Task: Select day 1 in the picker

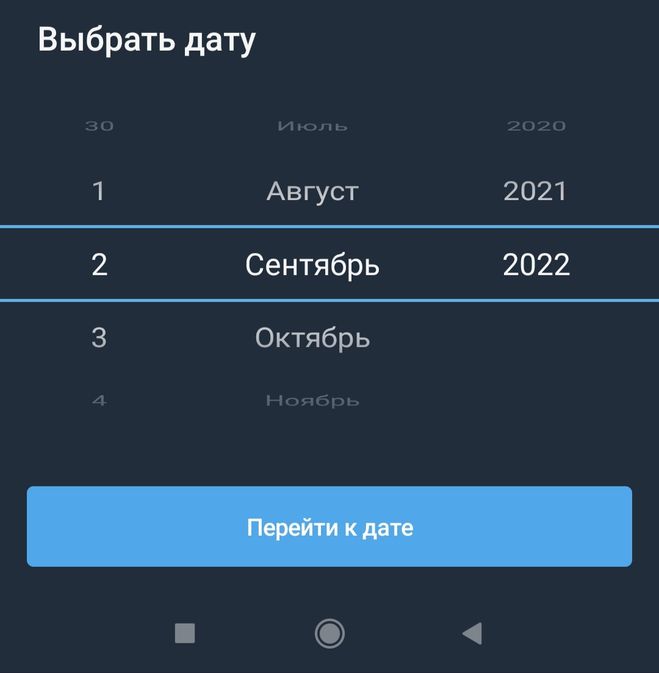Action: (98, 191)
